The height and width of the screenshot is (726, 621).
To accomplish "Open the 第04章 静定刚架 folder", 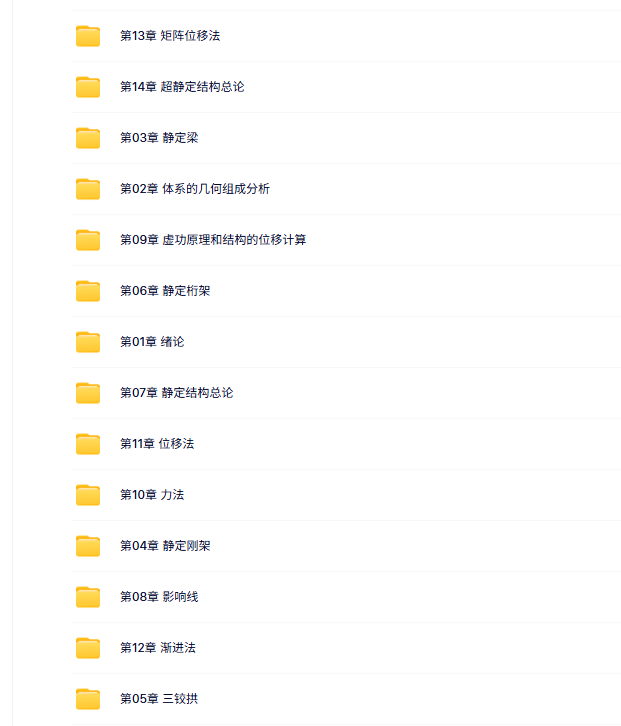I will (x=164, y=546).
